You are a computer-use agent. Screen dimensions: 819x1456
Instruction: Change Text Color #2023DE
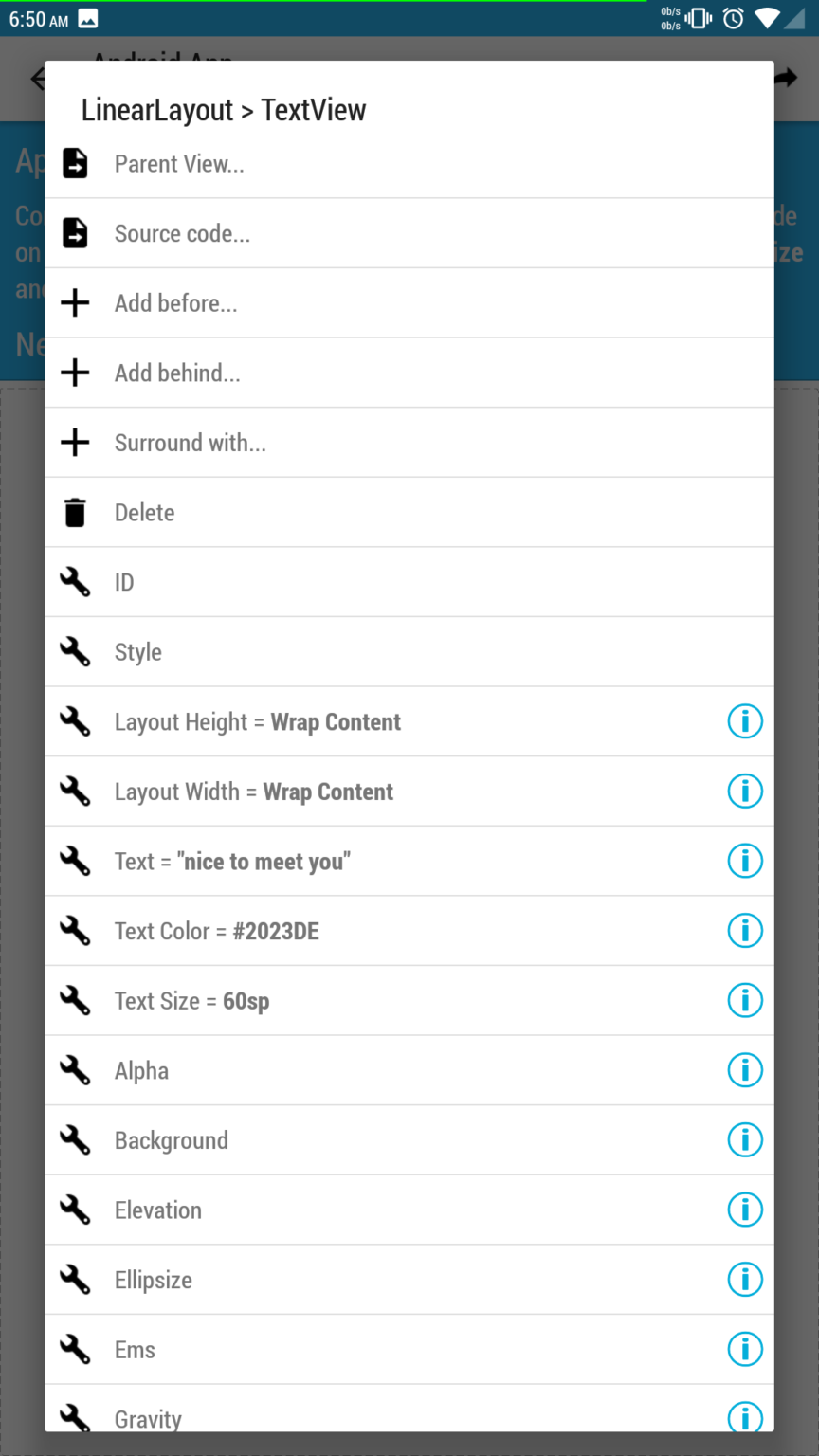(216, 932)
